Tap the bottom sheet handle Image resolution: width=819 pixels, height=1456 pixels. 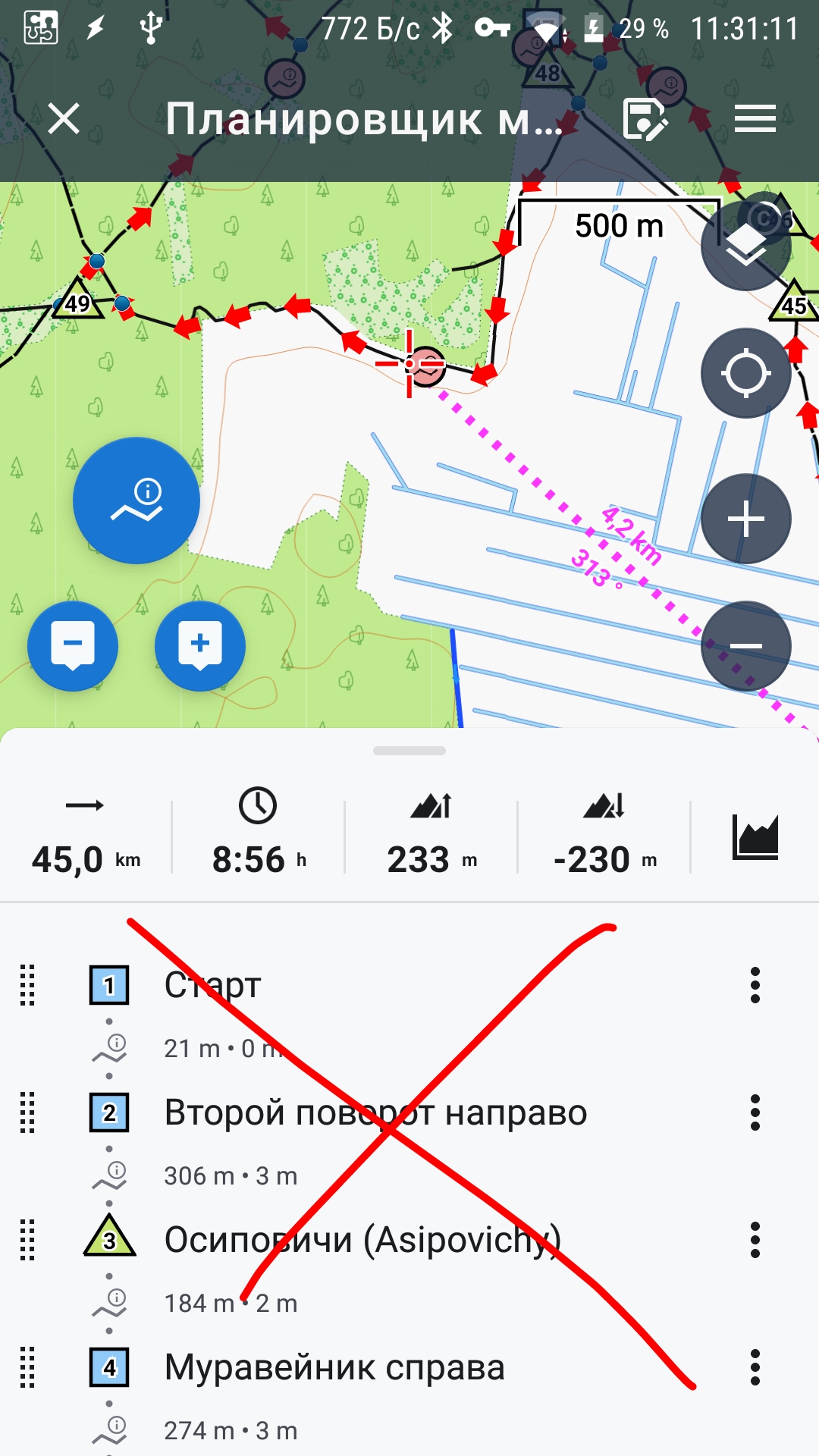(409, 751)
